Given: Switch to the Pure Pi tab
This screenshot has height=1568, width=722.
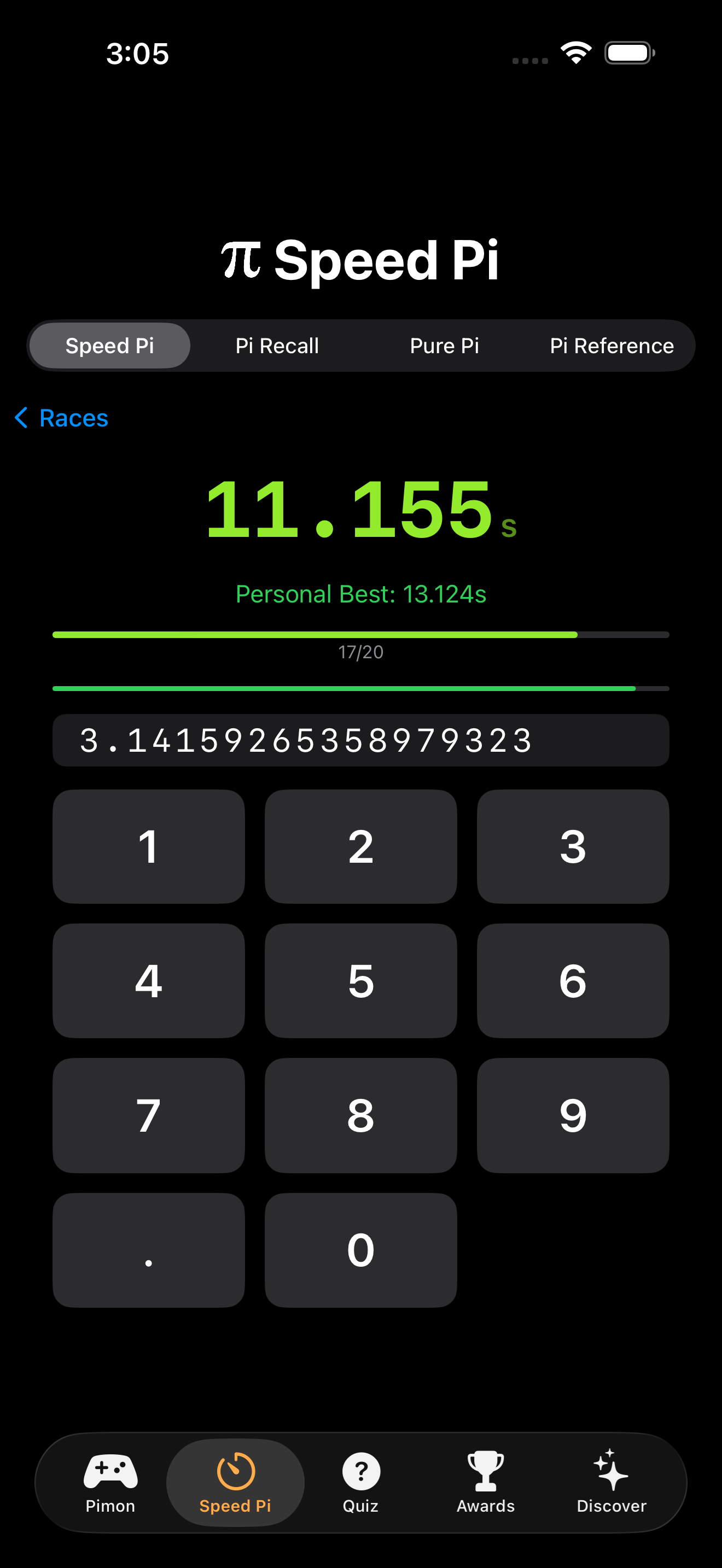Looking at the screenshot, I should point(444,345).
